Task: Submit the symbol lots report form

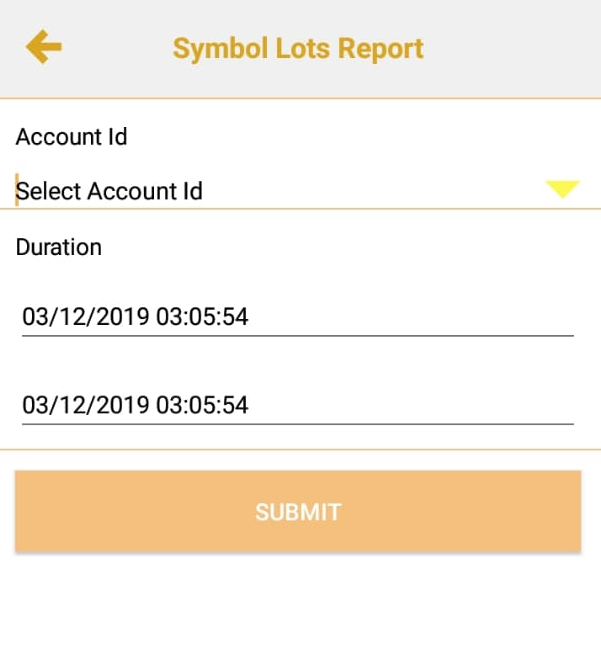Action: 298,512
